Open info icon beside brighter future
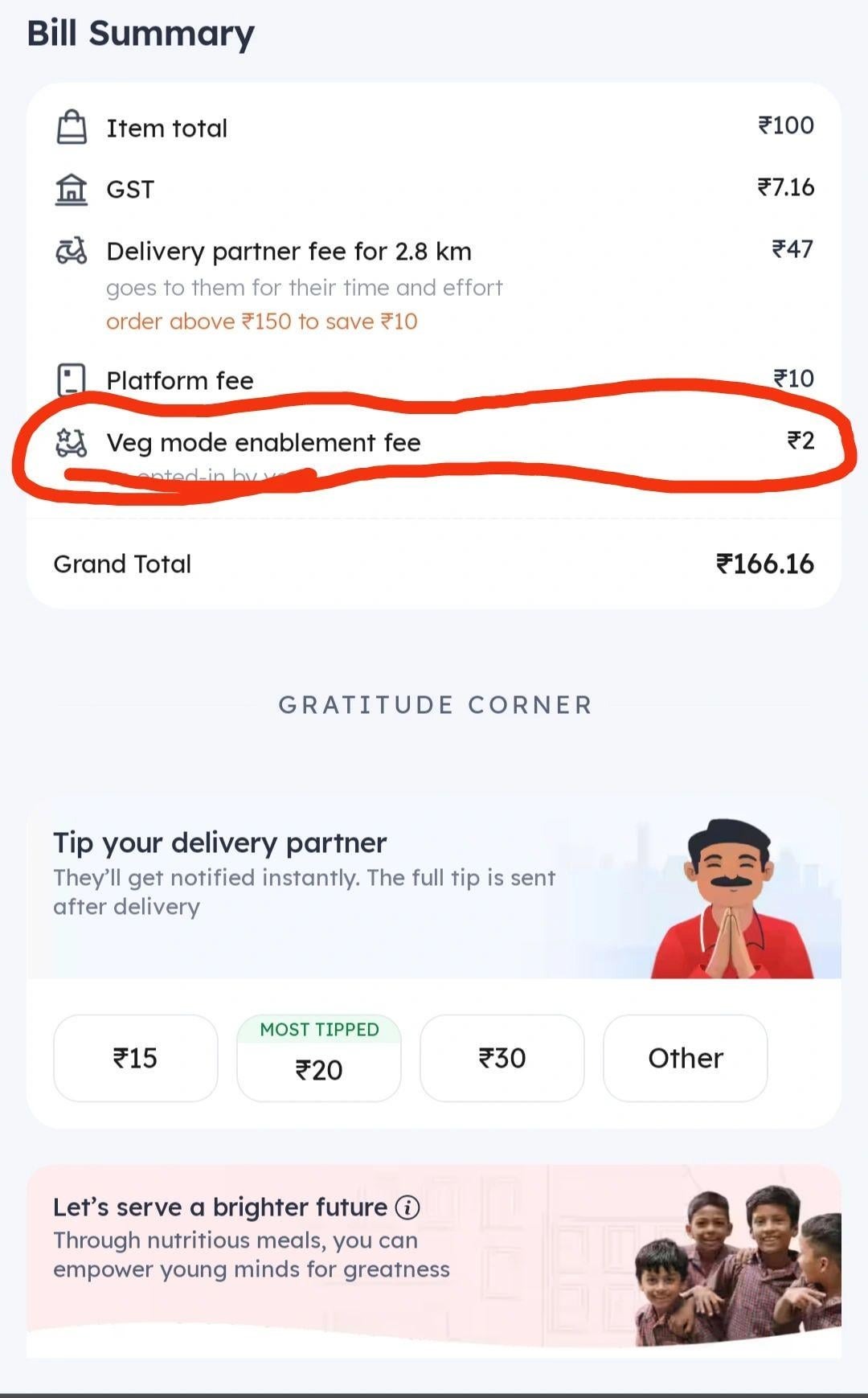The image size is (868, 1398). point(407,1207)
